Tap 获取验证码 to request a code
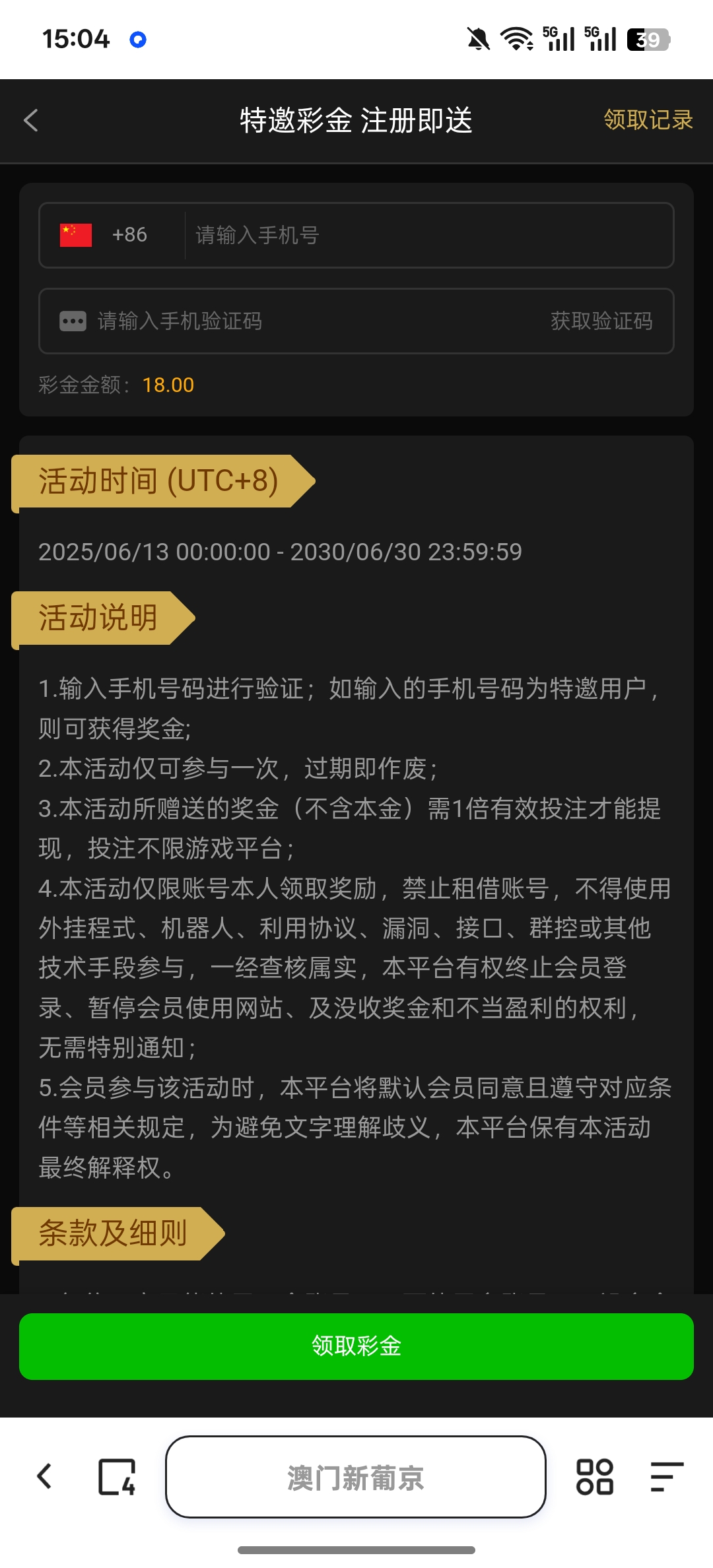This screenshot has height=1568, width=713. click(x=601, y=321)
